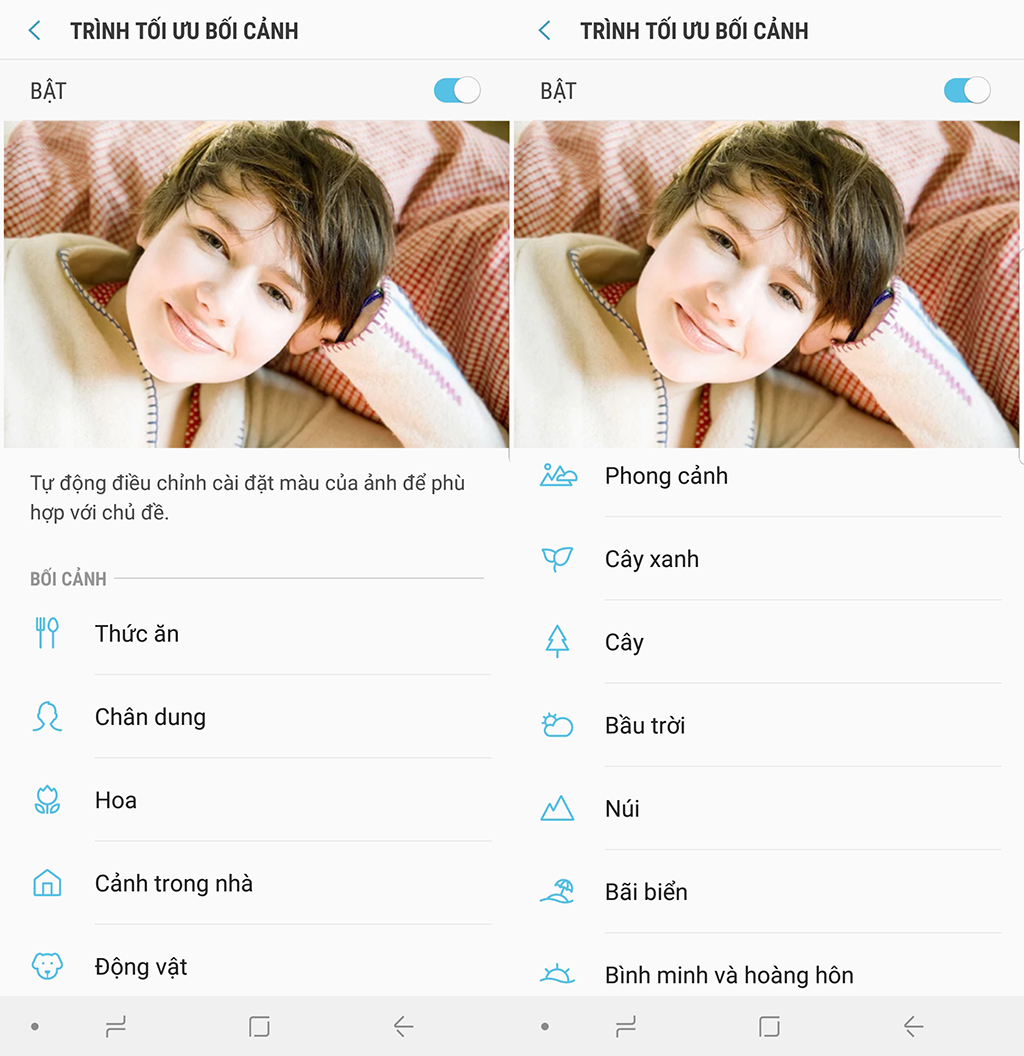1024x1056 pixels.
Task: Choose the Phong cảnh scene
Action: click(666, 476)
